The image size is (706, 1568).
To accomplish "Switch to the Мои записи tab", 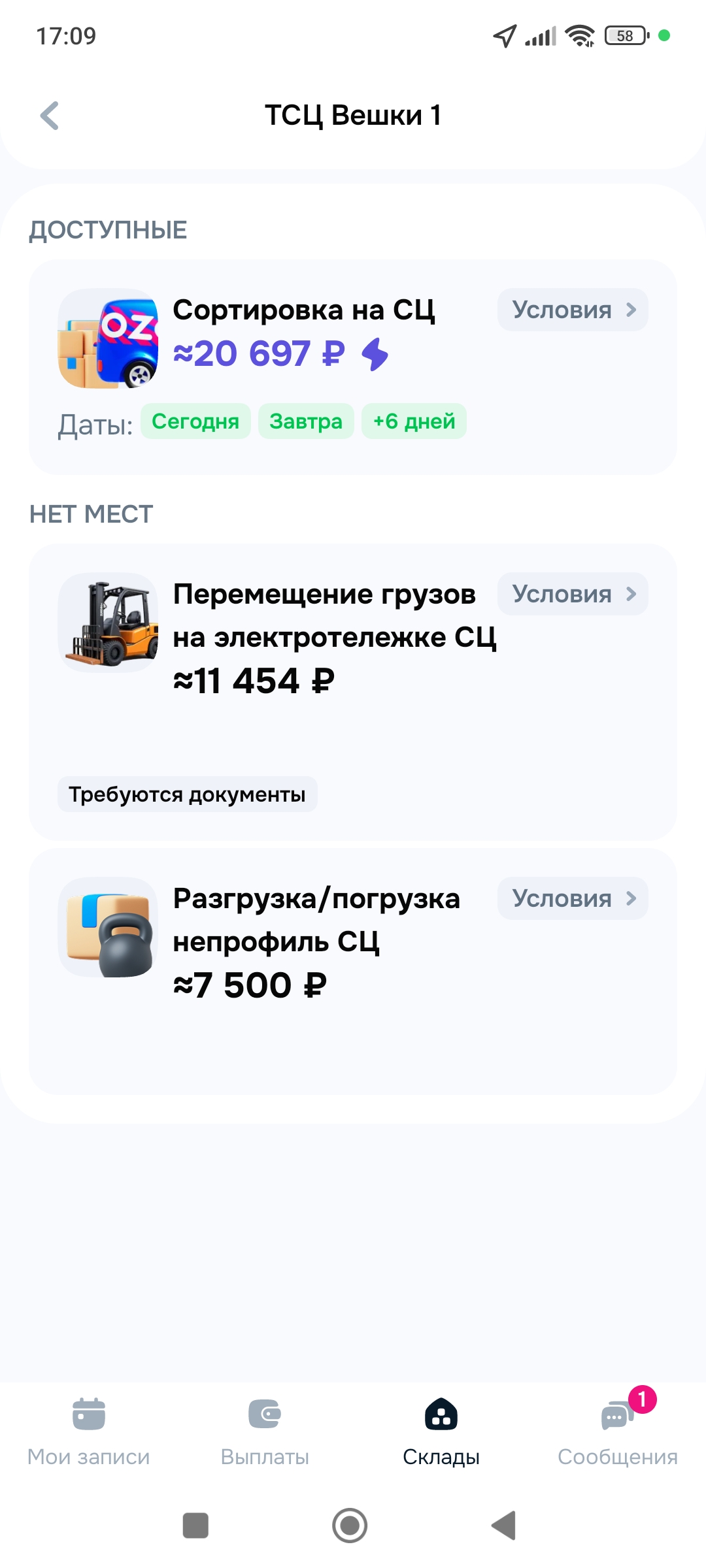I will click(89, 1431).
